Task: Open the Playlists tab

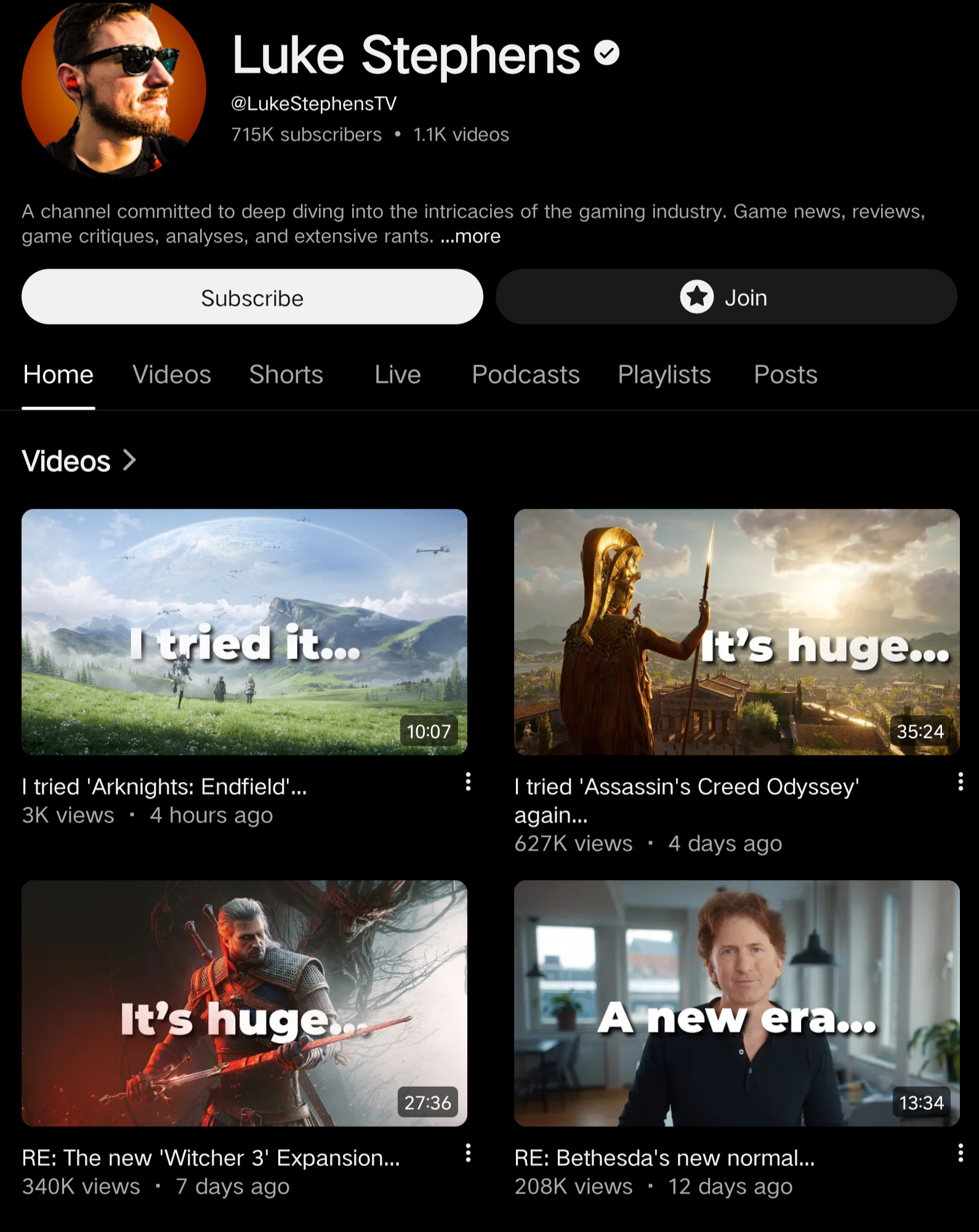Action: pyautogui.click(x=664, y=375)
